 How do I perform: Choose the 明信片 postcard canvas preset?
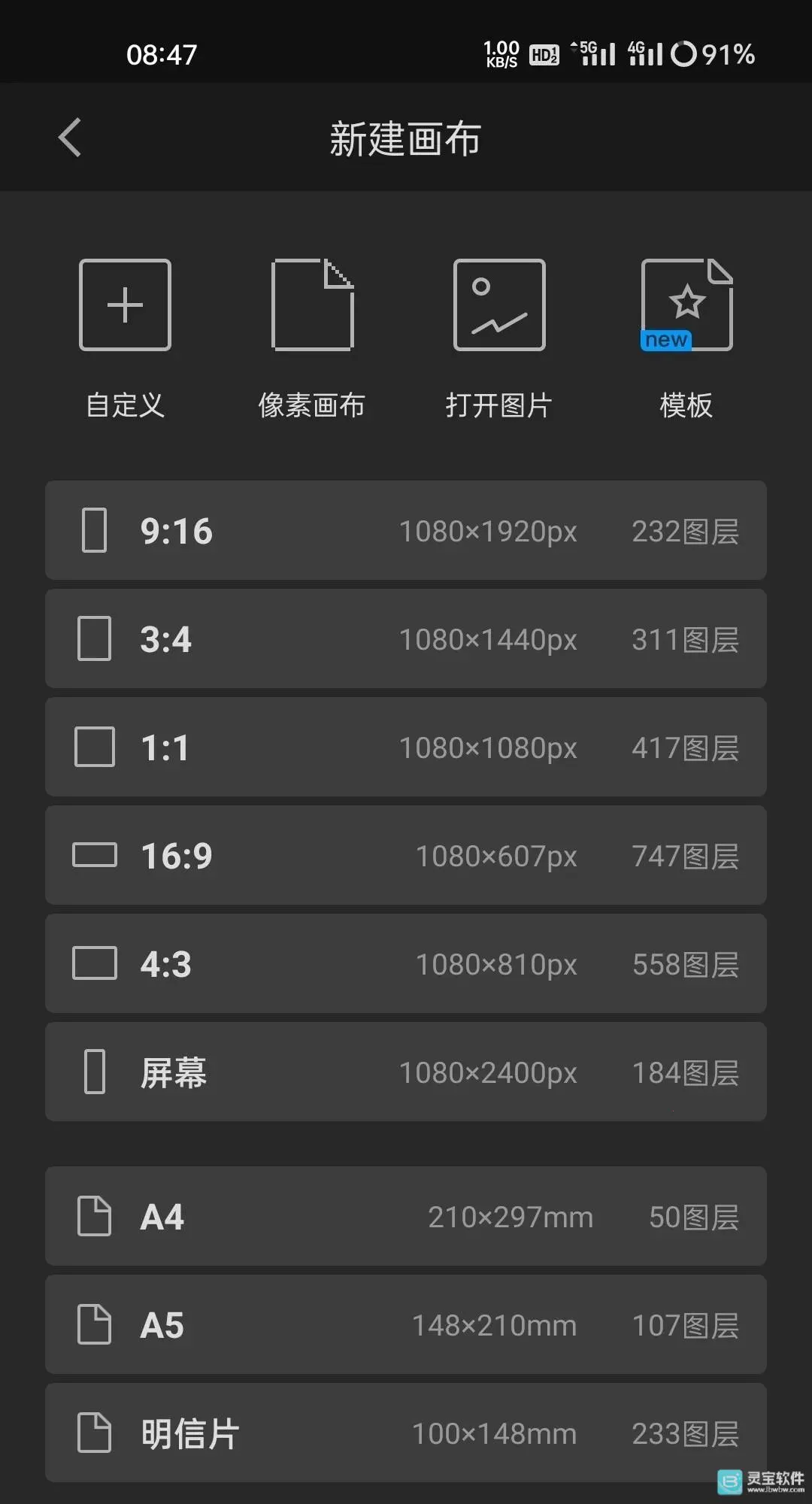pos(406,1433)
